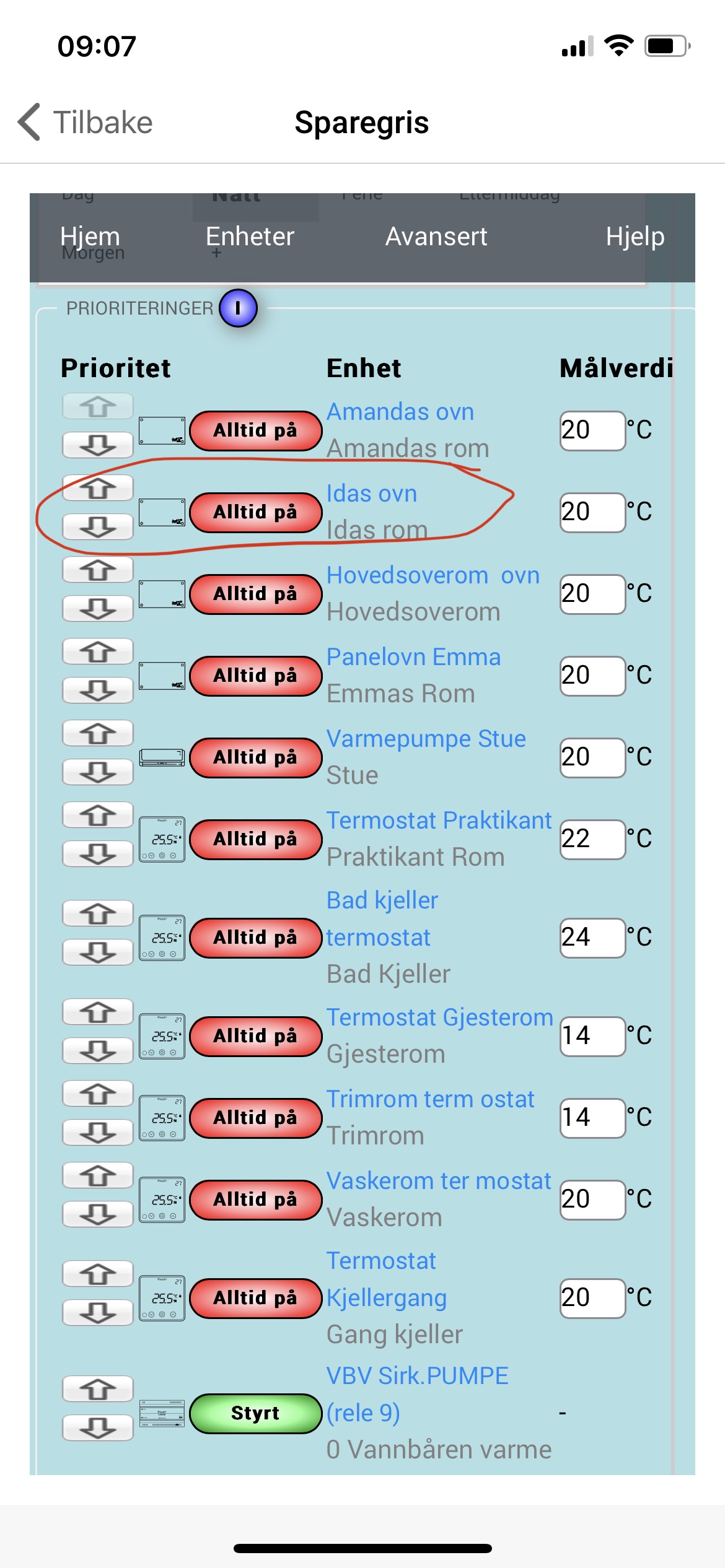Edit the target temperature for Panelovn Emma
Viewport: 725px width, 1568px height.
click(x=592, y=676)
